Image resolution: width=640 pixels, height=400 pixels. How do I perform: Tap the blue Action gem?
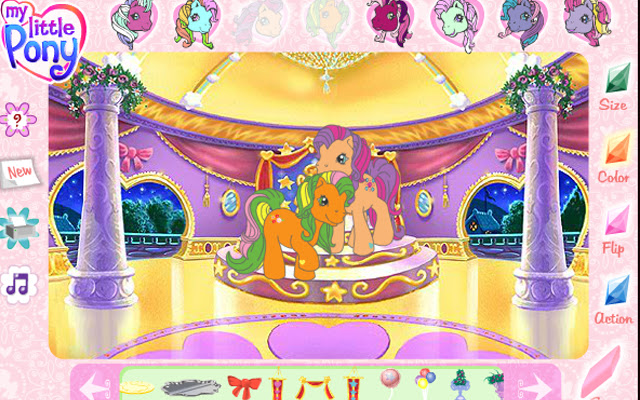point(617,290)
